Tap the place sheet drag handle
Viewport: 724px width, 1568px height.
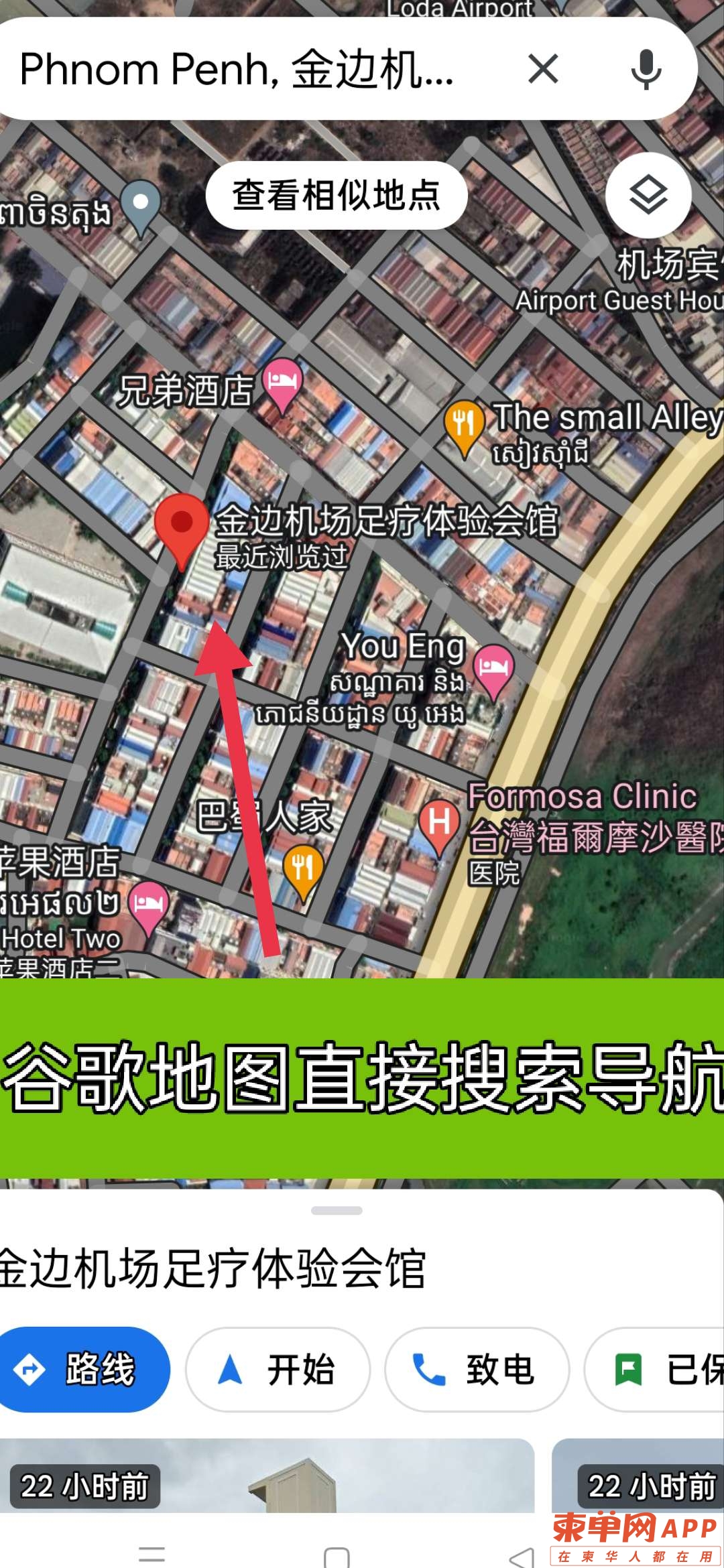[x=337, y=1210]
